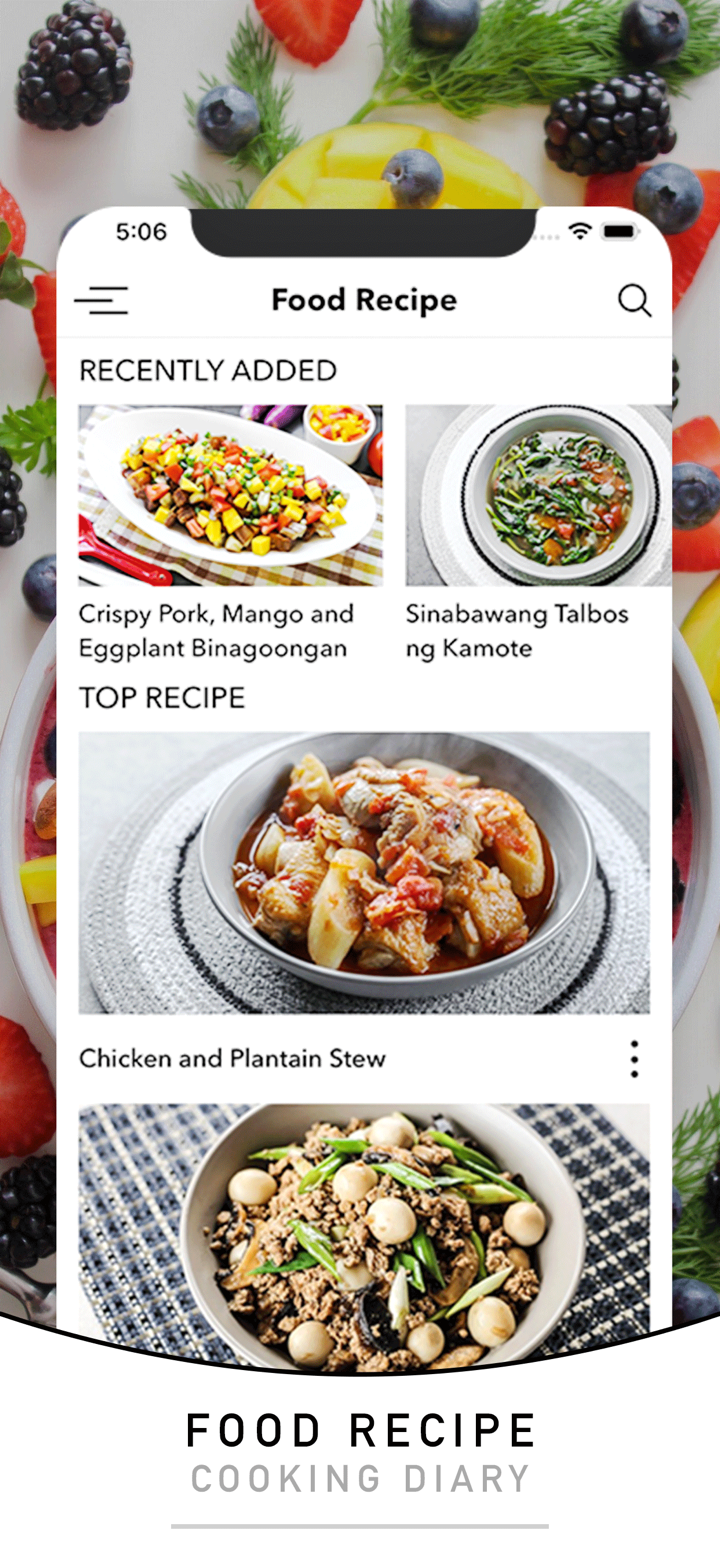The image size is (720, 1558).
Task: Open the Sinabawang Talbos soup thumbnail
Action: click(x=538, y=494)
